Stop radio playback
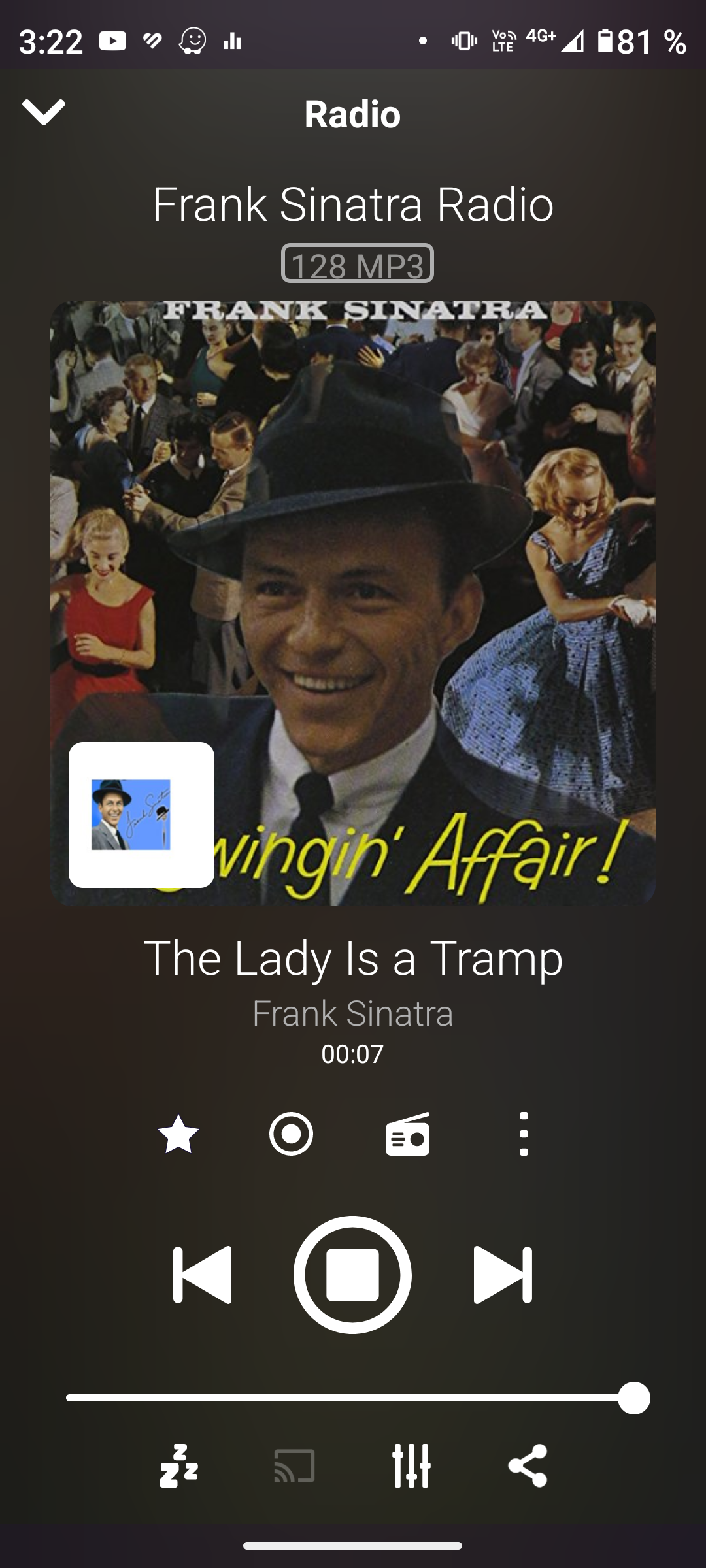The width and height of the screenshot is (706, 1568). (352, 1275)
